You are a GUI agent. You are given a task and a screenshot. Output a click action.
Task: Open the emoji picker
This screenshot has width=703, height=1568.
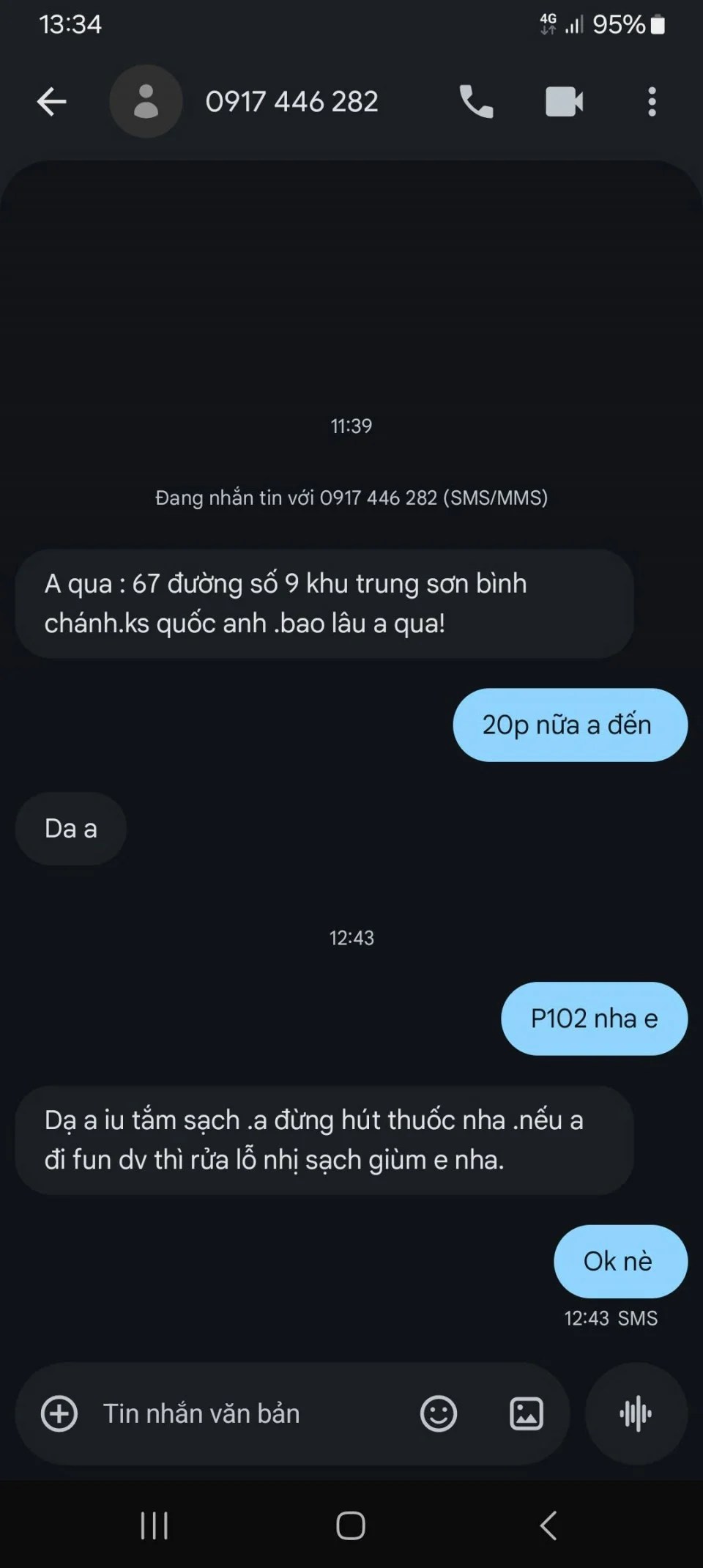click(439, 1413)
